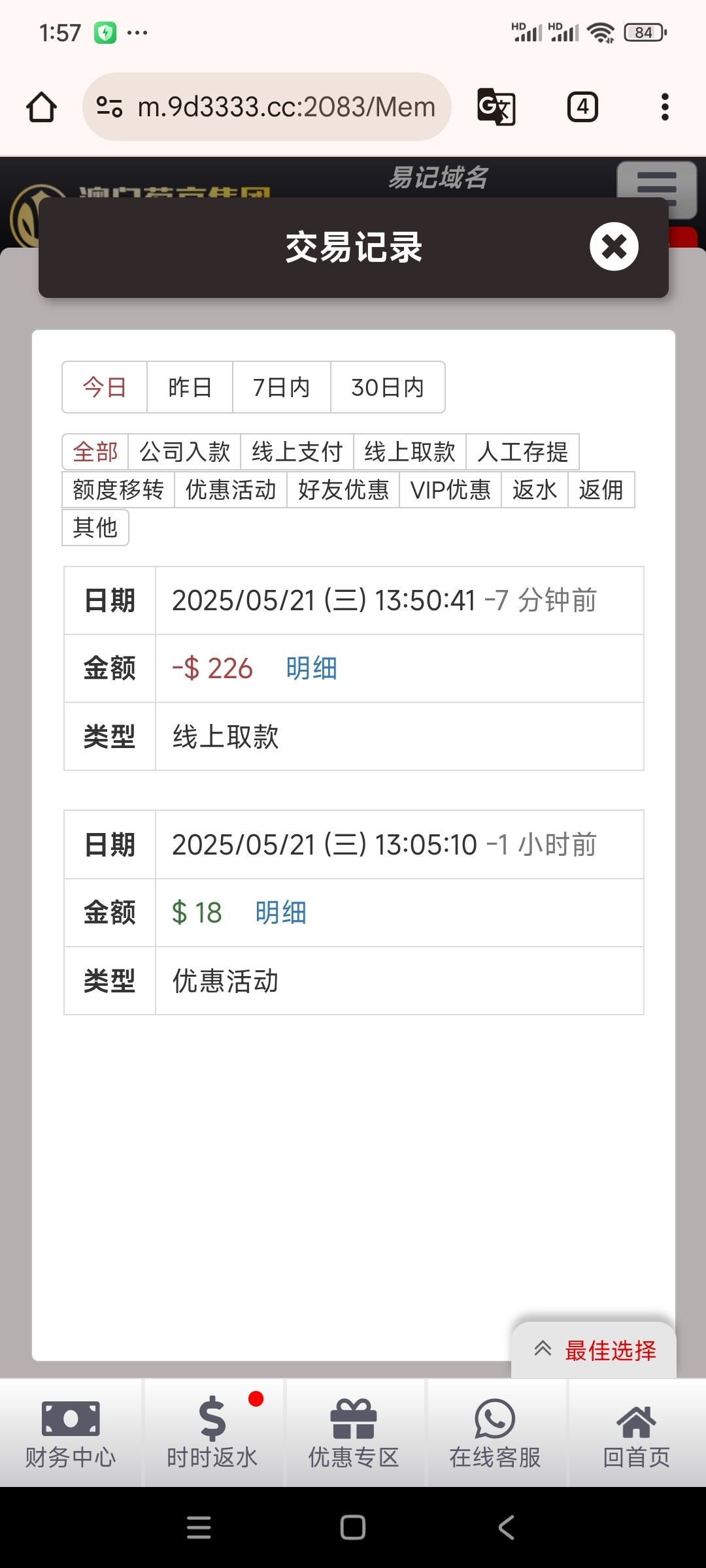Filter records by 线上取款
This screenshot has width=706, height=1568.
[x=409, y=451]
